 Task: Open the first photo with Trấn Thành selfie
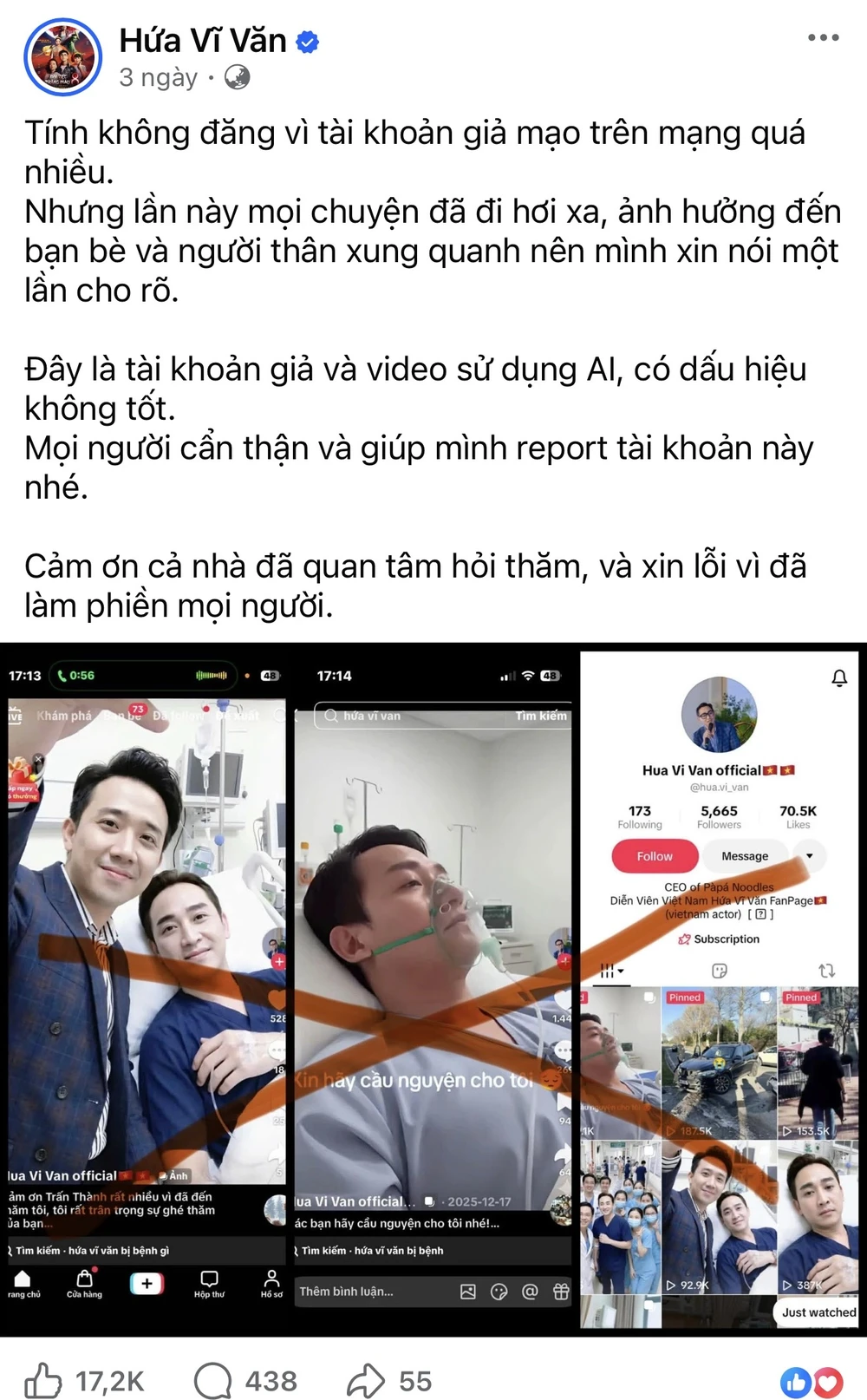[x=146, y=989]
